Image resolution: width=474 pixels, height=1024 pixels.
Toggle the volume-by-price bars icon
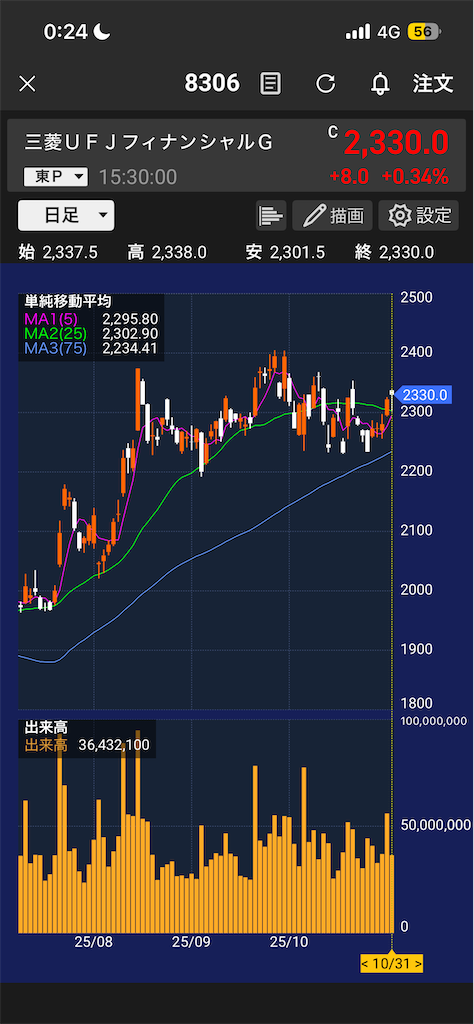coord(271,216)
